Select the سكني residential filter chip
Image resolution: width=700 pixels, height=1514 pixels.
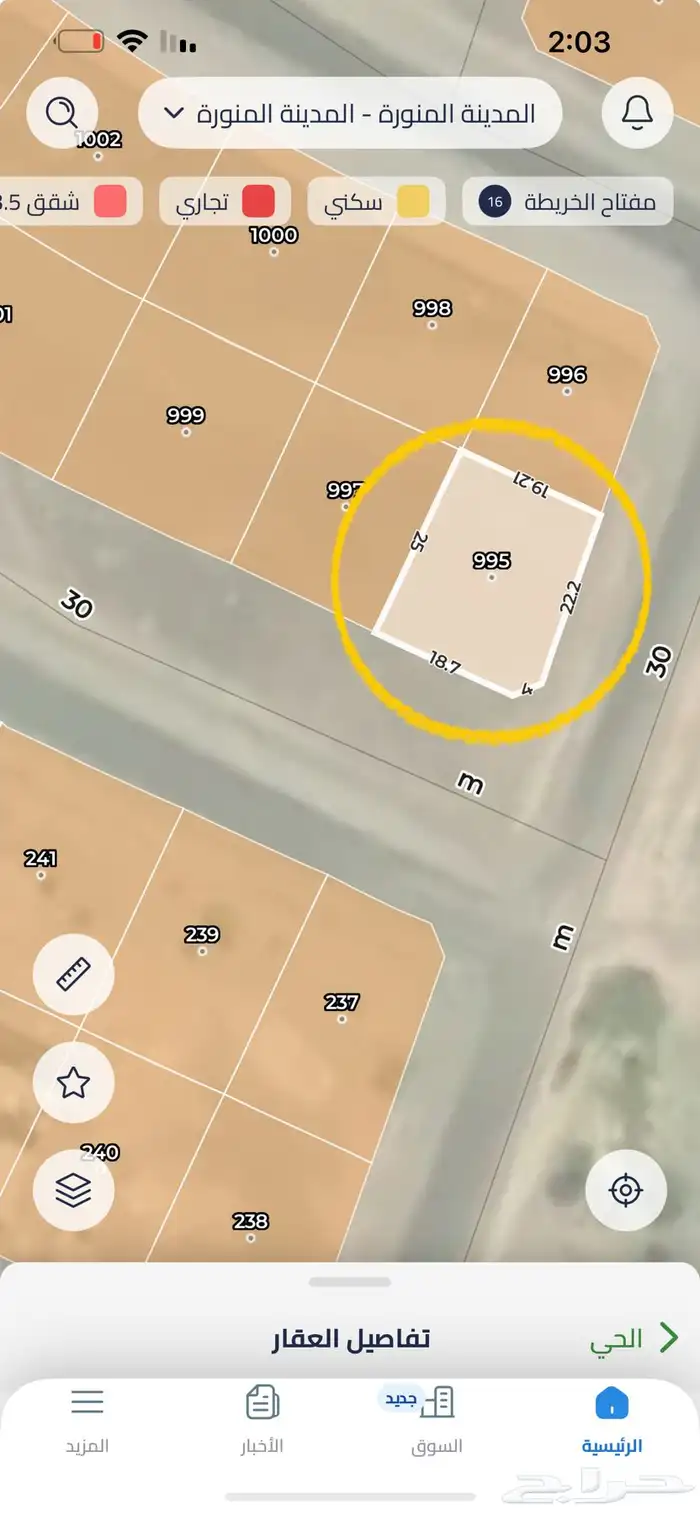(376, 202)
